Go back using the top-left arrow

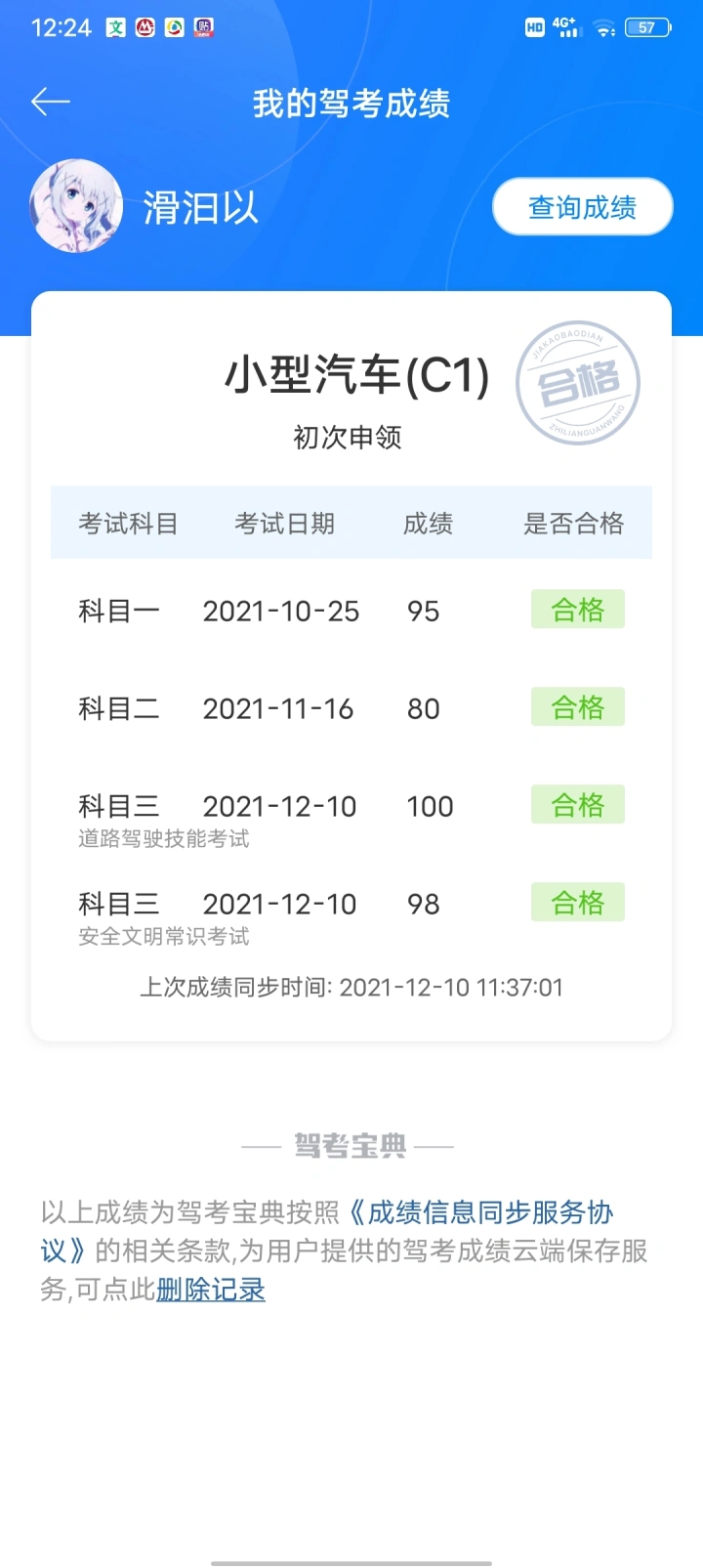(x=51, y=102)
